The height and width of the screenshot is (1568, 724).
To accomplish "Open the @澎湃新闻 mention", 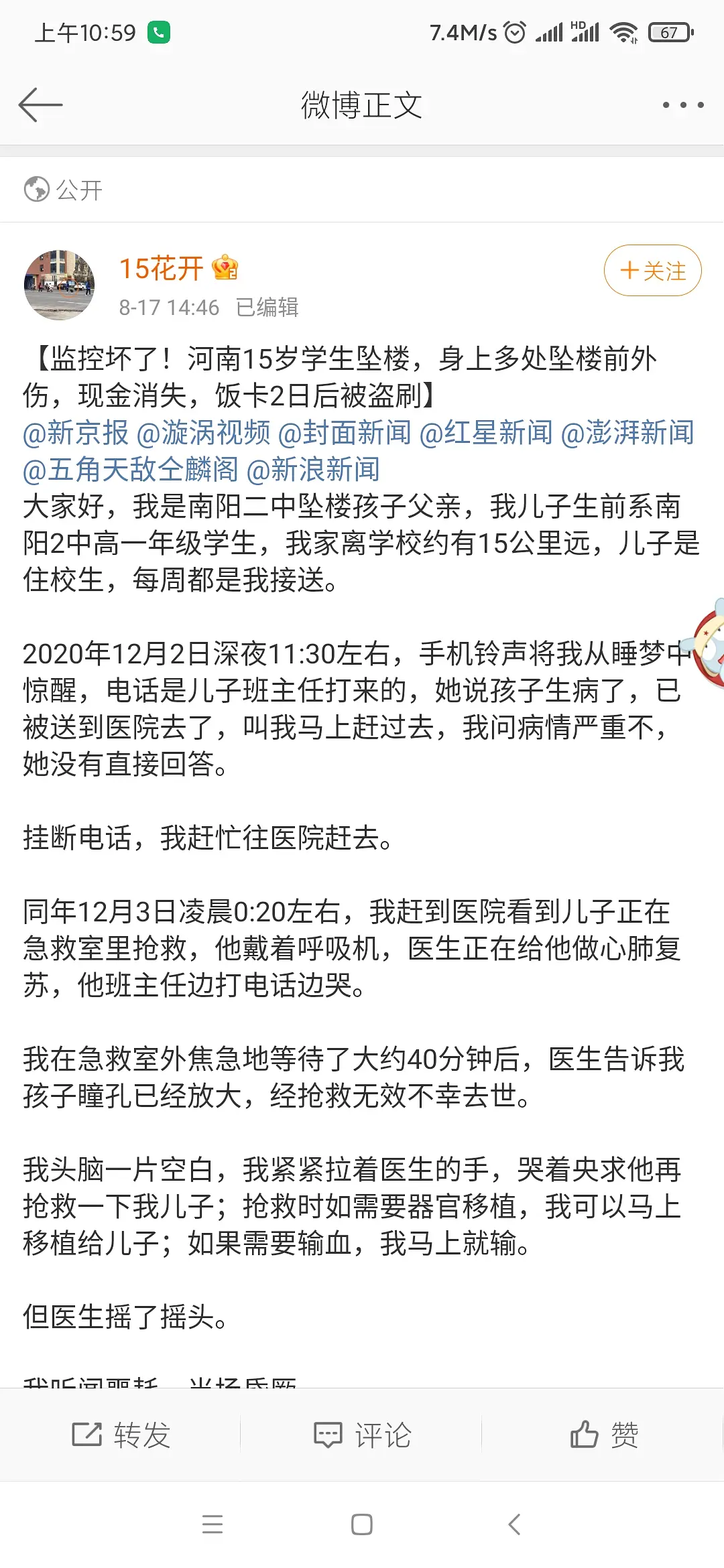I will (627, 433).
